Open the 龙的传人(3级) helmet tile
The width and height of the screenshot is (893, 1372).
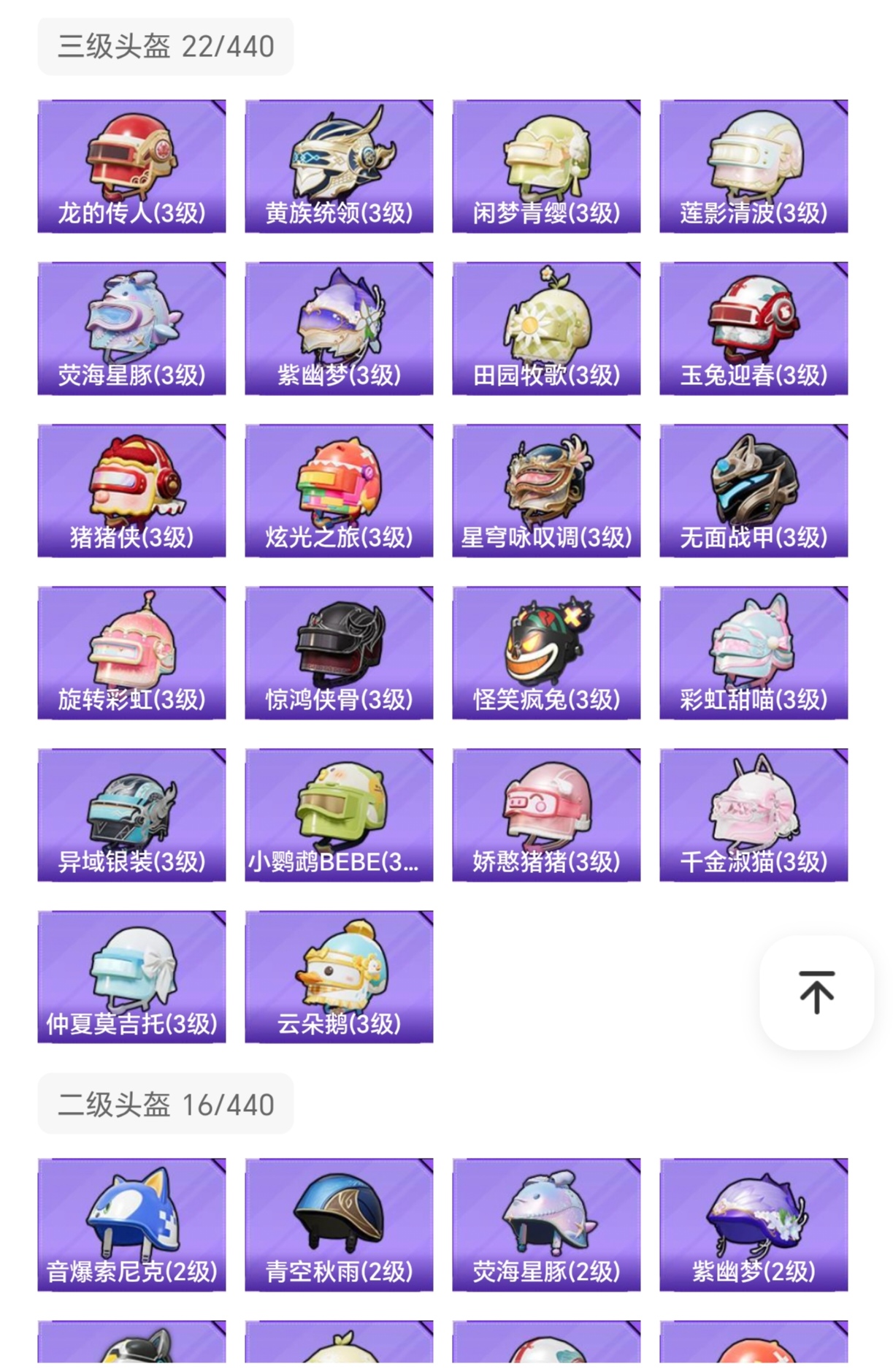(131, 167)
